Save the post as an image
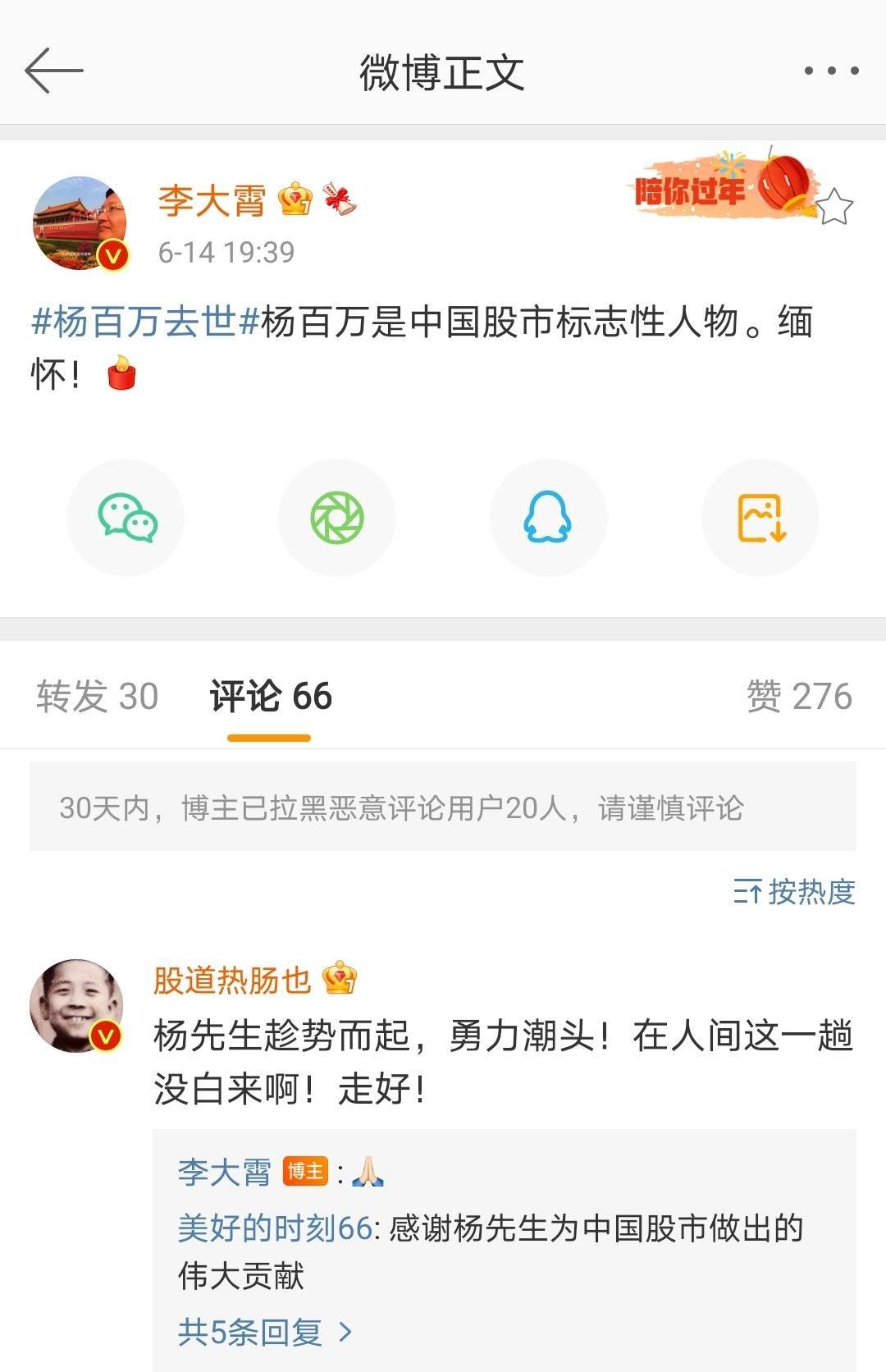The width and height of the screenshot is (886, 1372). click(760, 518)
